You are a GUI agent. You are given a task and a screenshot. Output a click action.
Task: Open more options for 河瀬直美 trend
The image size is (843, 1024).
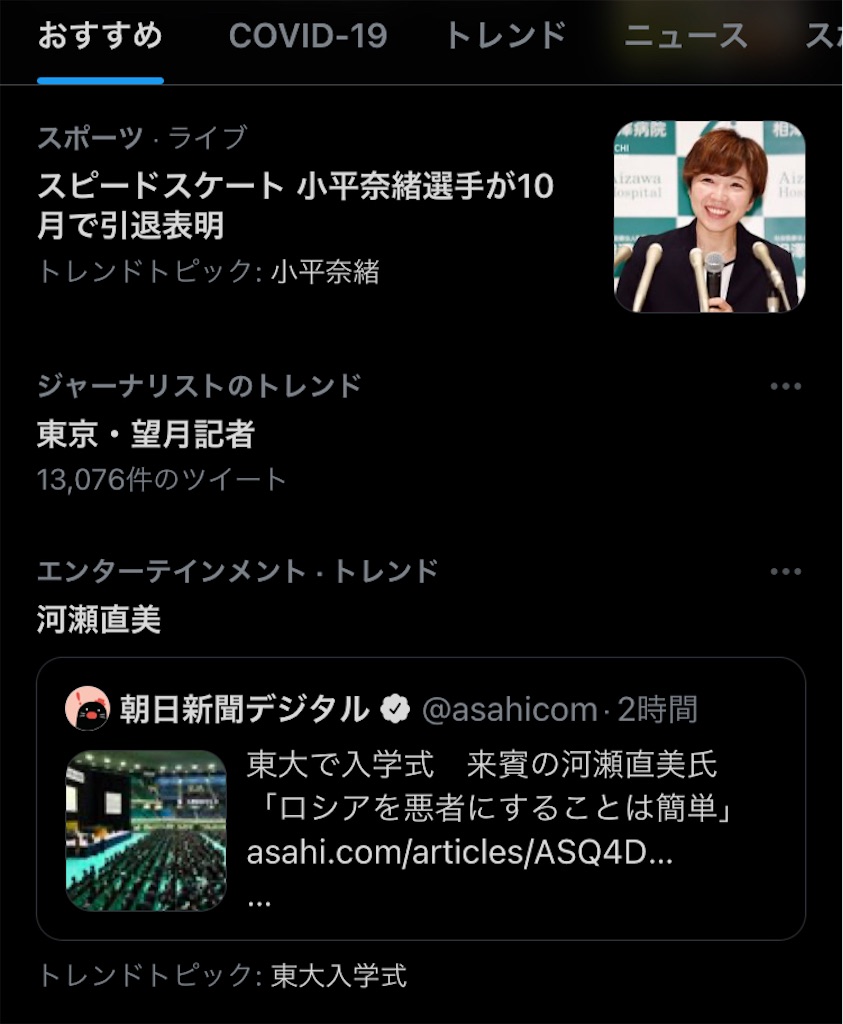pos(786,572)
